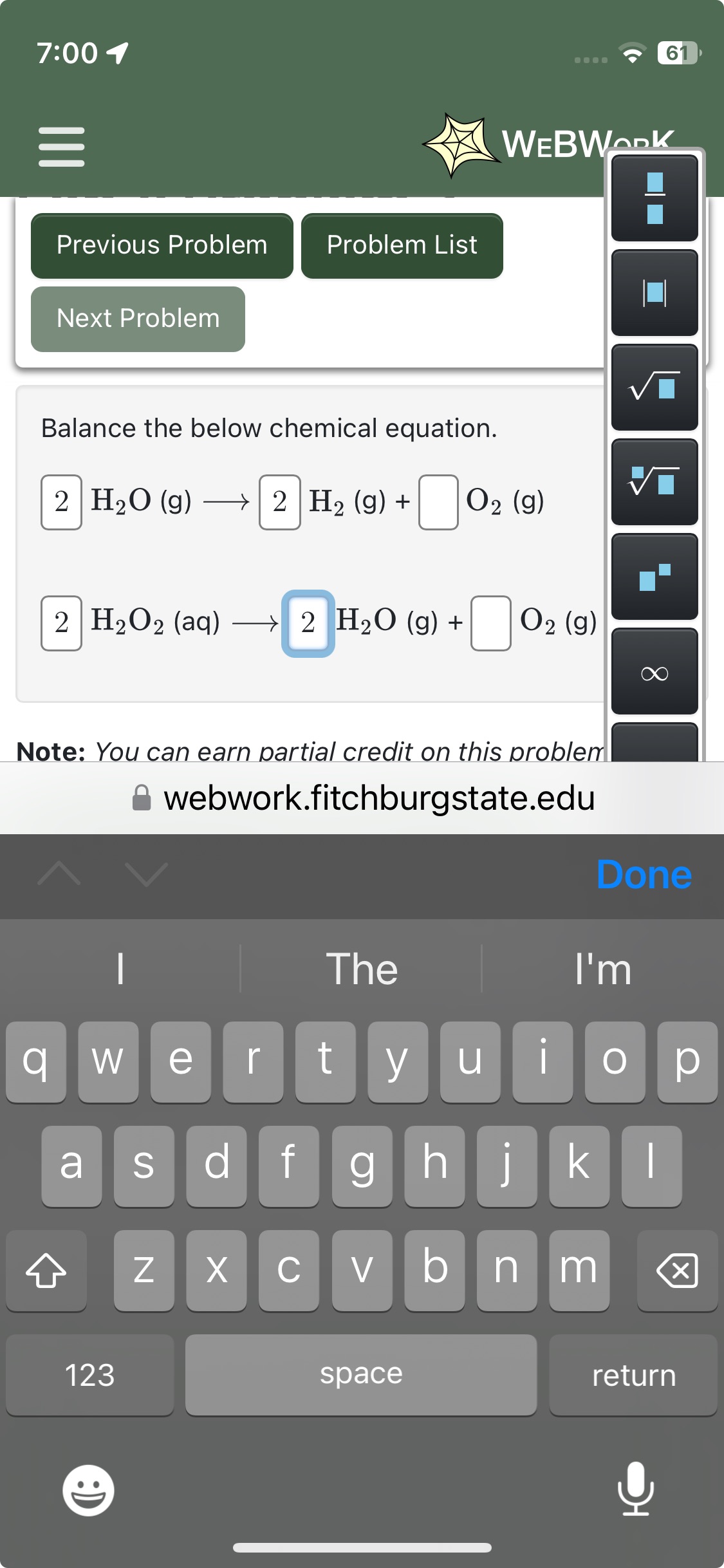Image resolution: width=724 pixels, height=1568 pixels.
Task: Insert absolute value from the math toolbar
Action: click(x=654, y=293)
